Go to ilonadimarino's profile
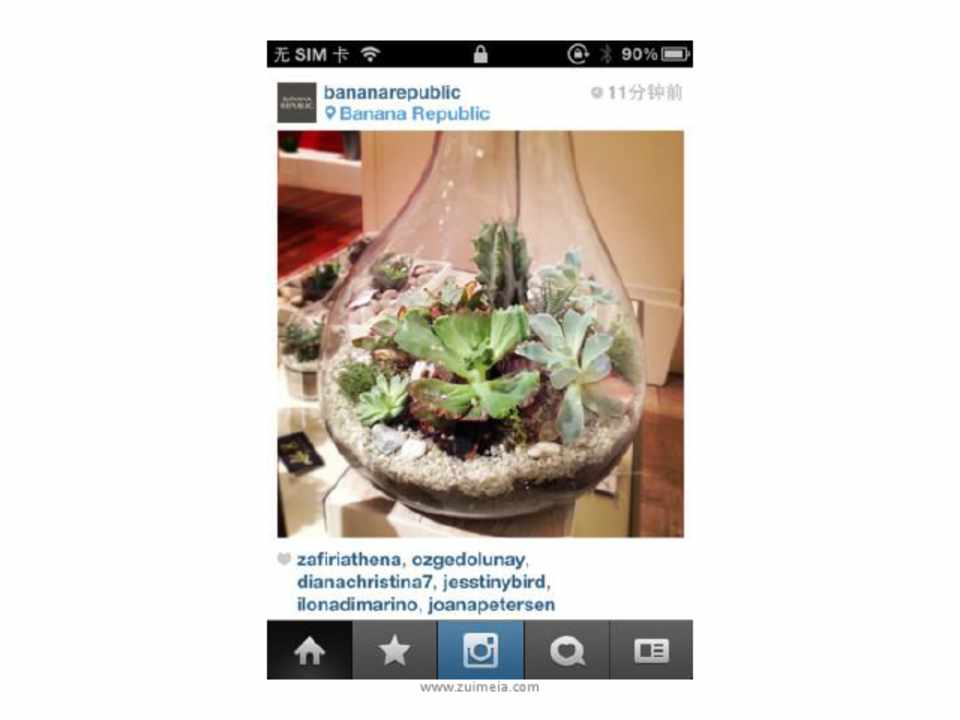 (357, 605)
